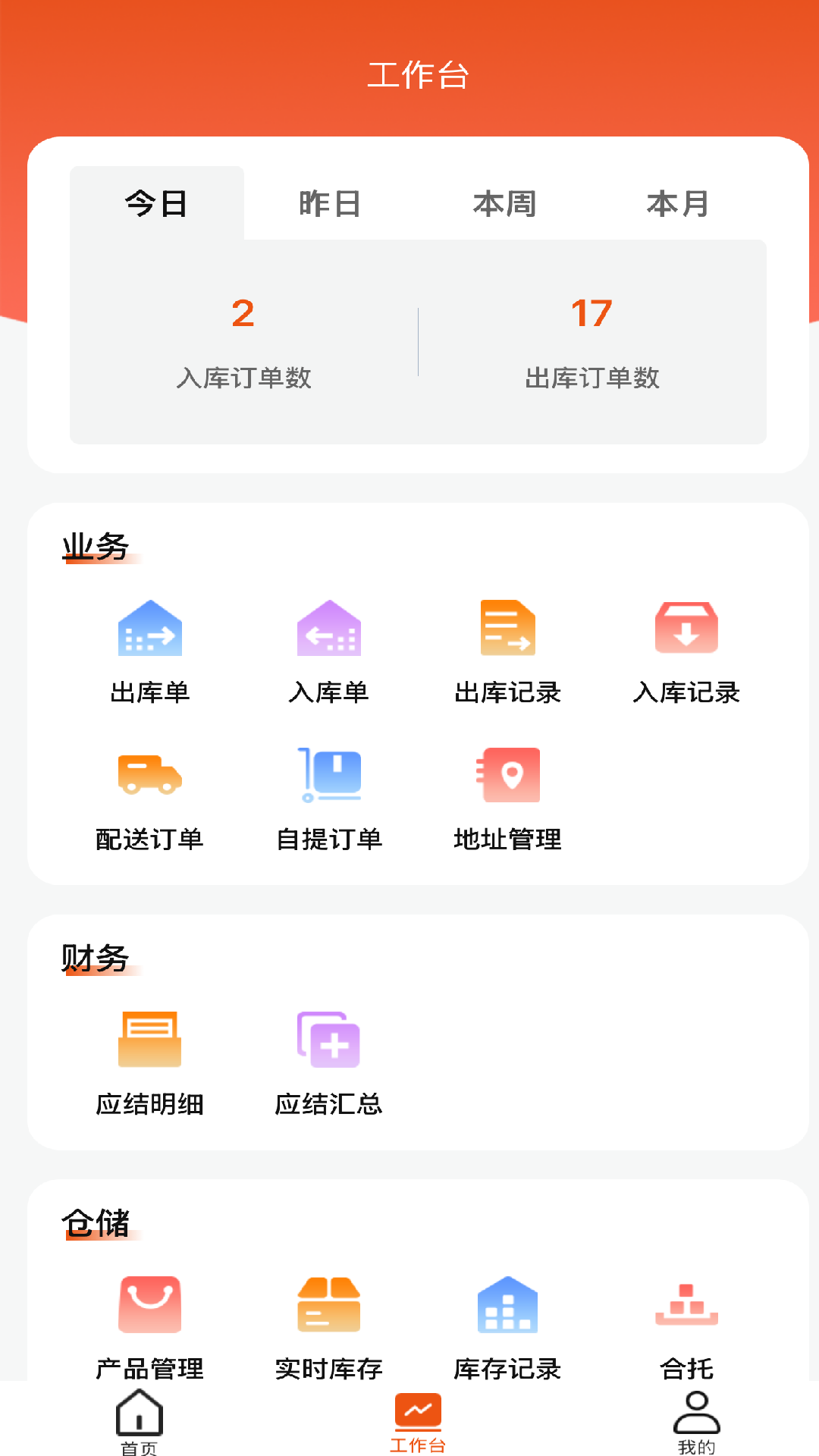Show 本月 order statistics
This screenshot has width=819, height=1456.
(x=678, y=203)
